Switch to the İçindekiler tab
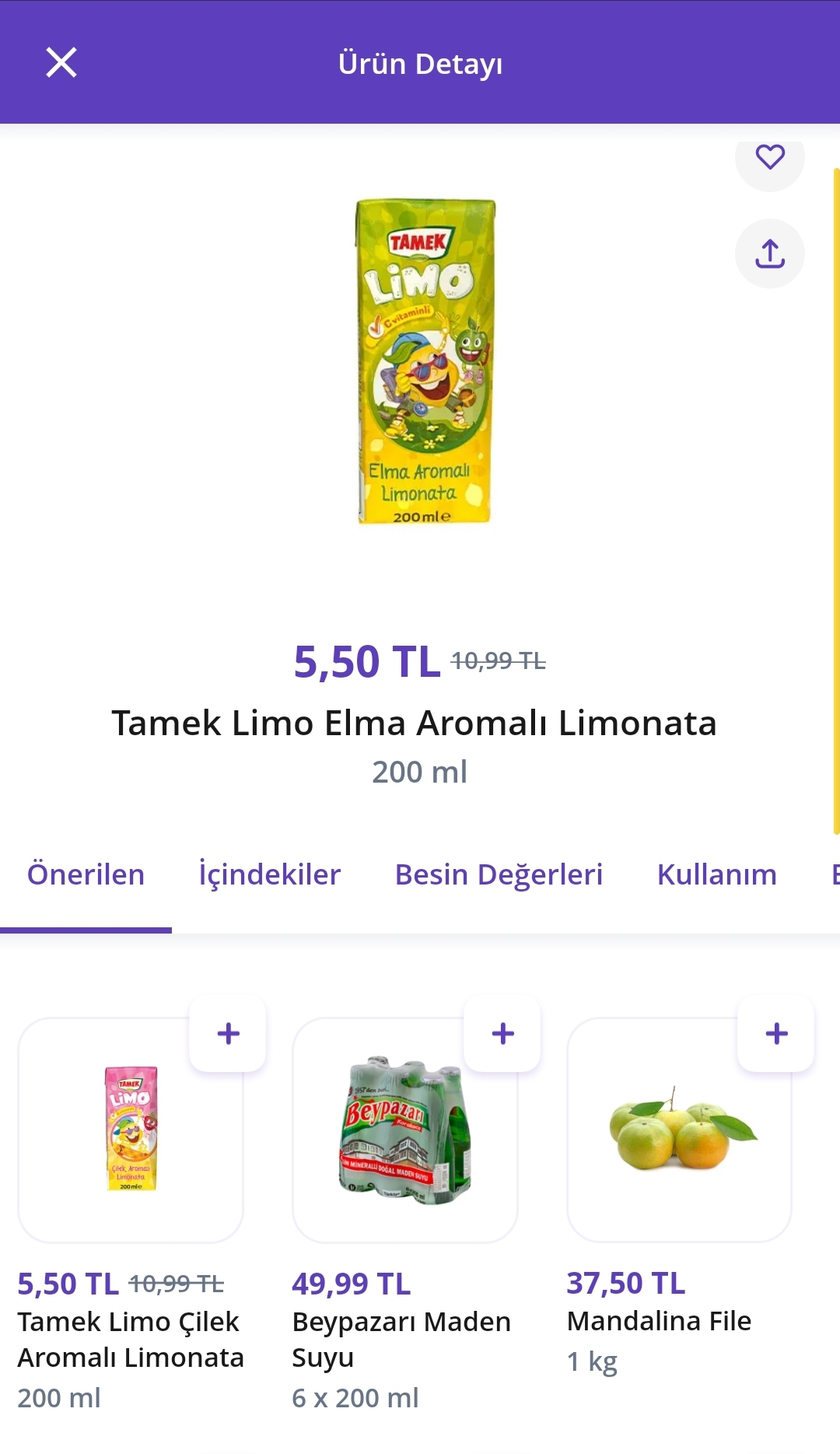Screen dimensions: 840x1454 click(x=268, y=874)
